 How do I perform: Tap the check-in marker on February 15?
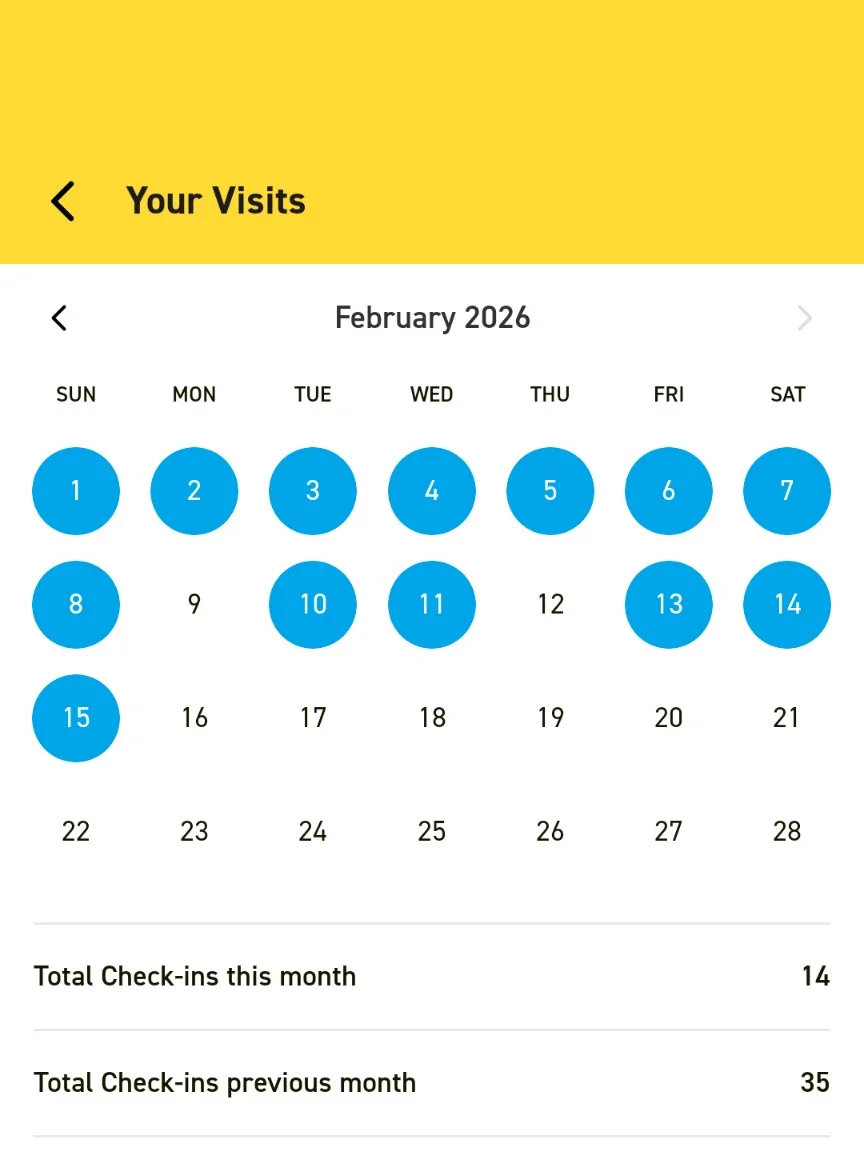coord(76,717)
